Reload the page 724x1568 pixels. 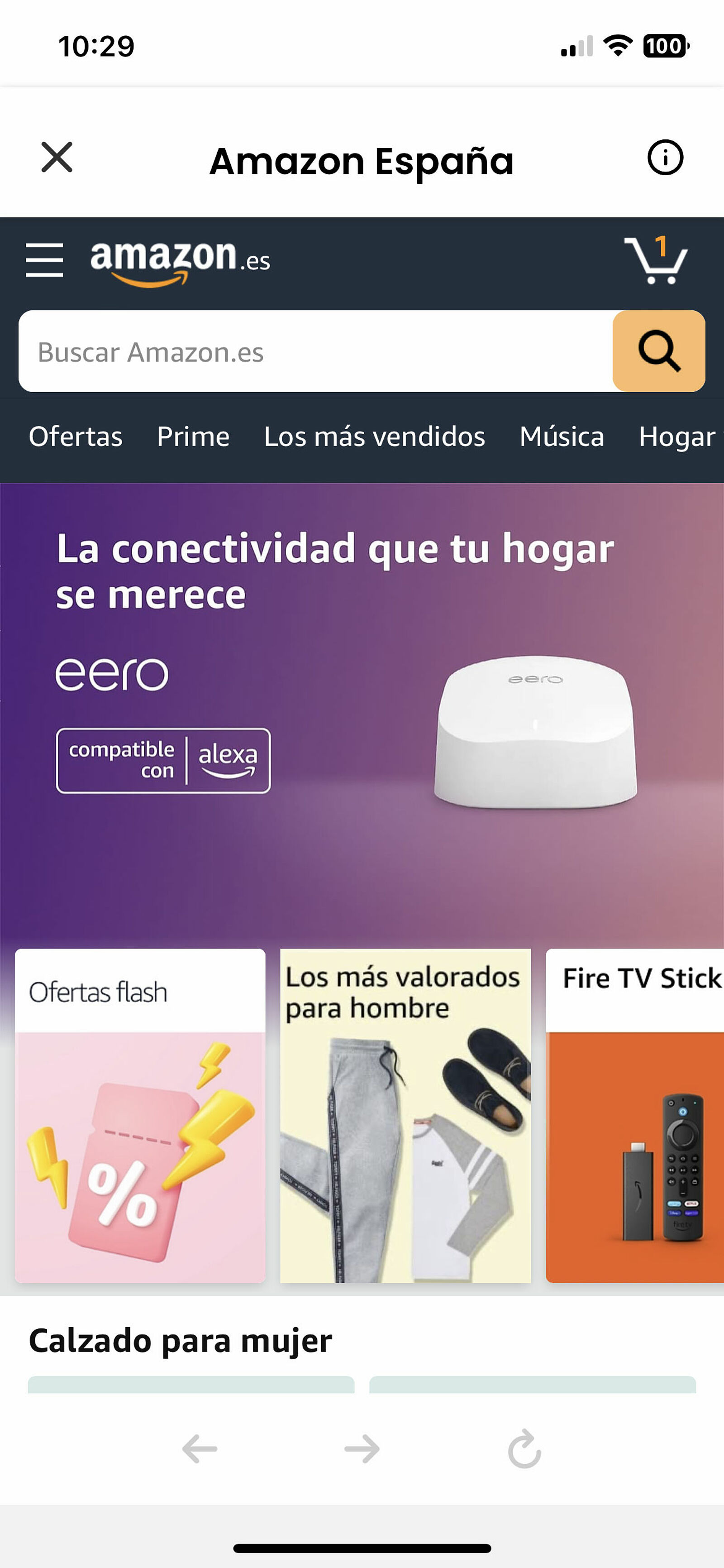[x=524, y=1449]
